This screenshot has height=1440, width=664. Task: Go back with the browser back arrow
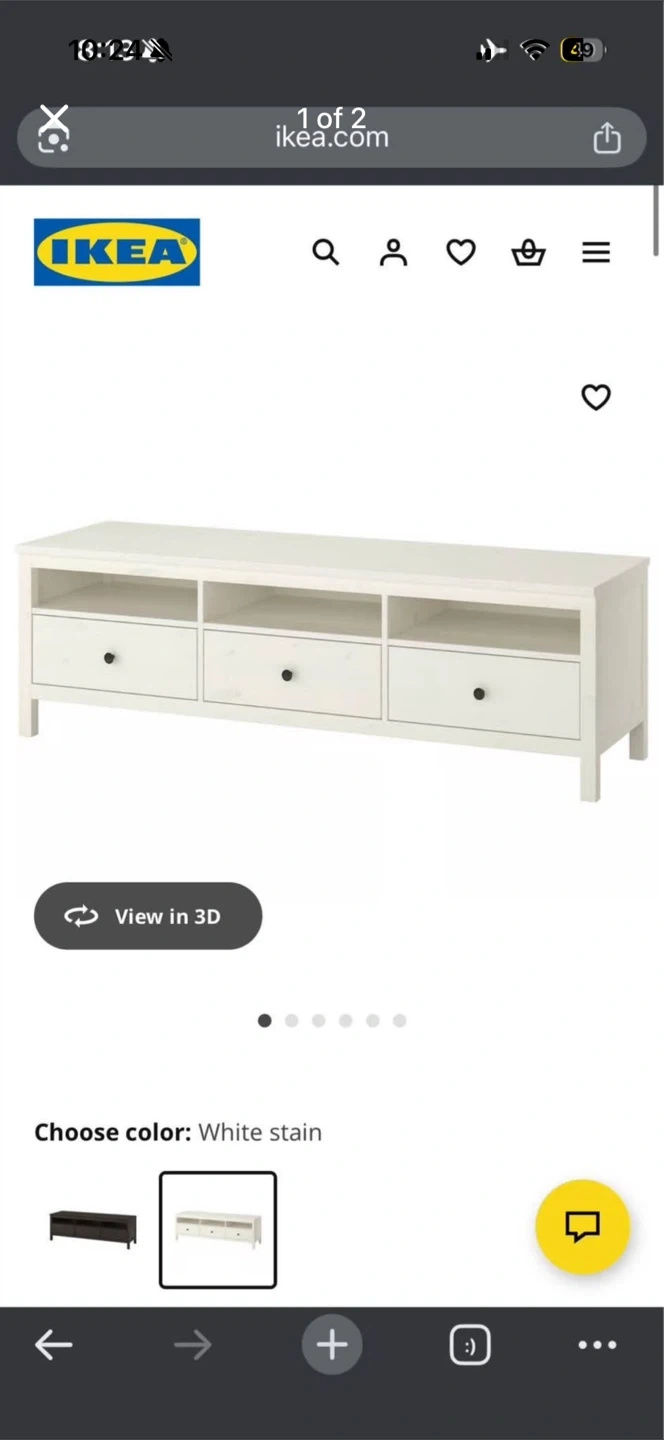pyautogui.click(x=54, y=1345)
